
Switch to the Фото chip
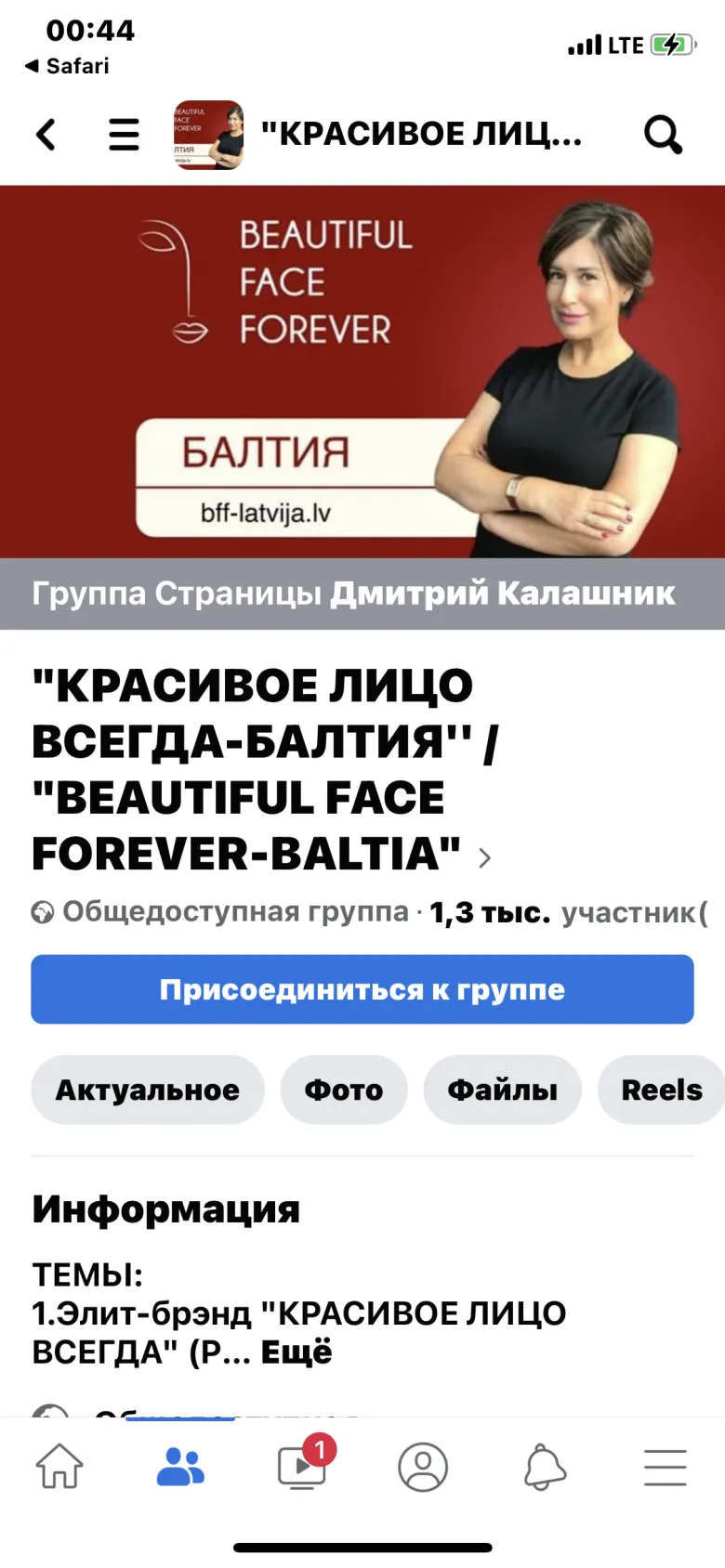point(343,1090)
